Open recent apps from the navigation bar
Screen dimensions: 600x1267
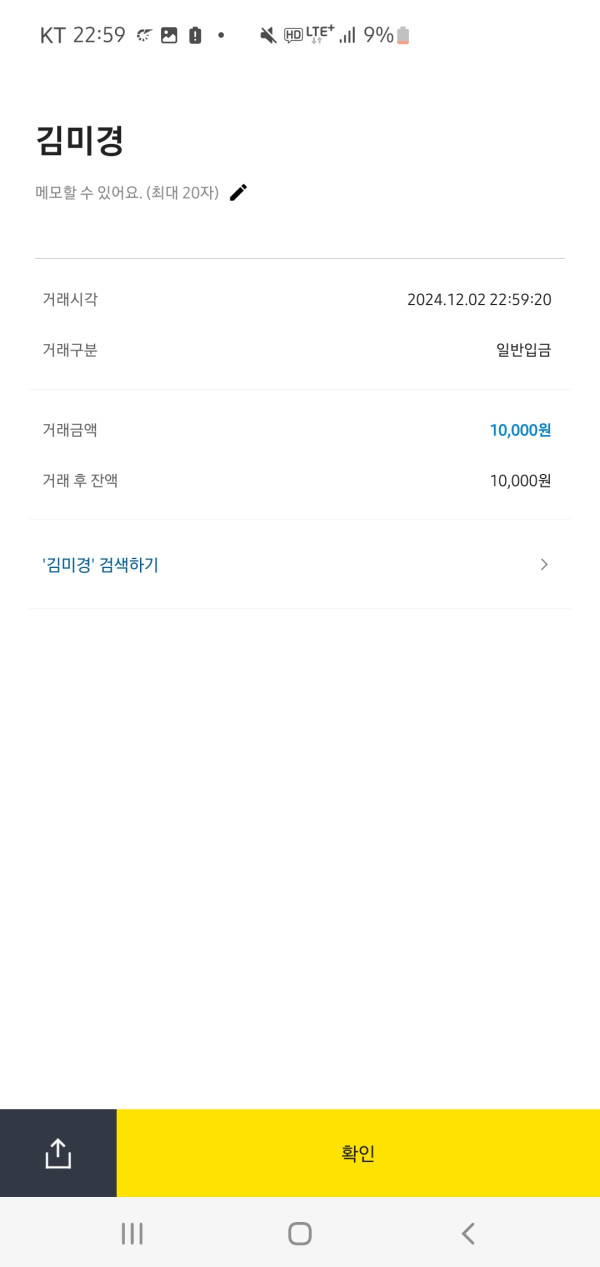132,1233
